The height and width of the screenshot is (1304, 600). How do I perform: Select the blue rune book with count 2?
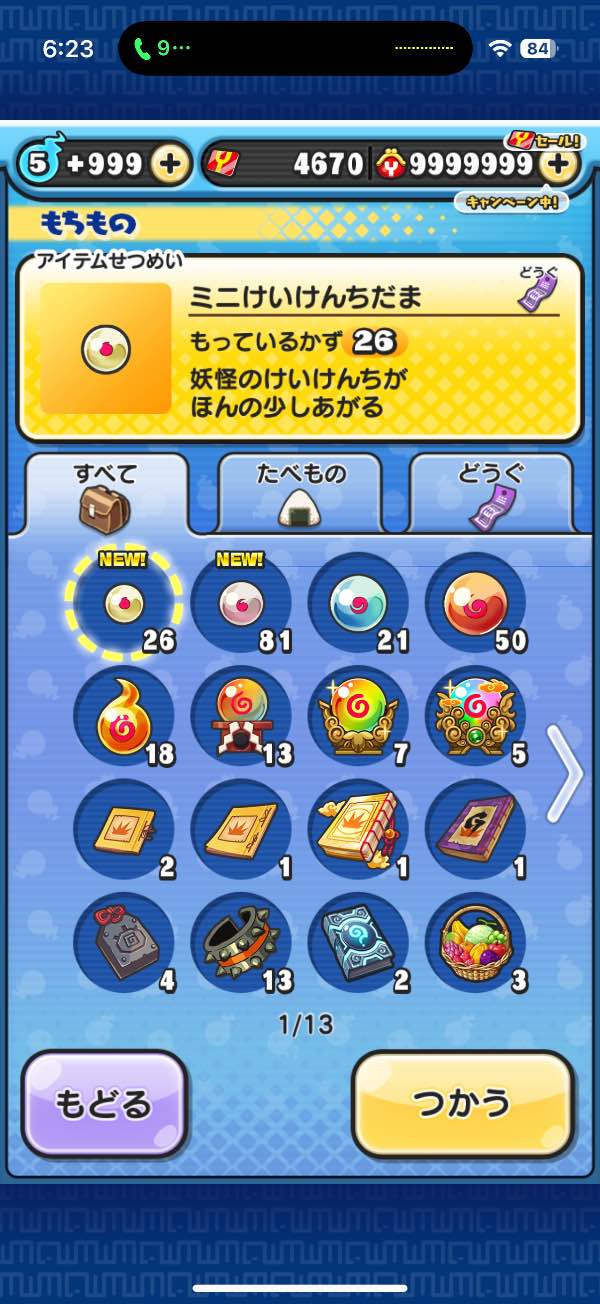coord(358,943)
